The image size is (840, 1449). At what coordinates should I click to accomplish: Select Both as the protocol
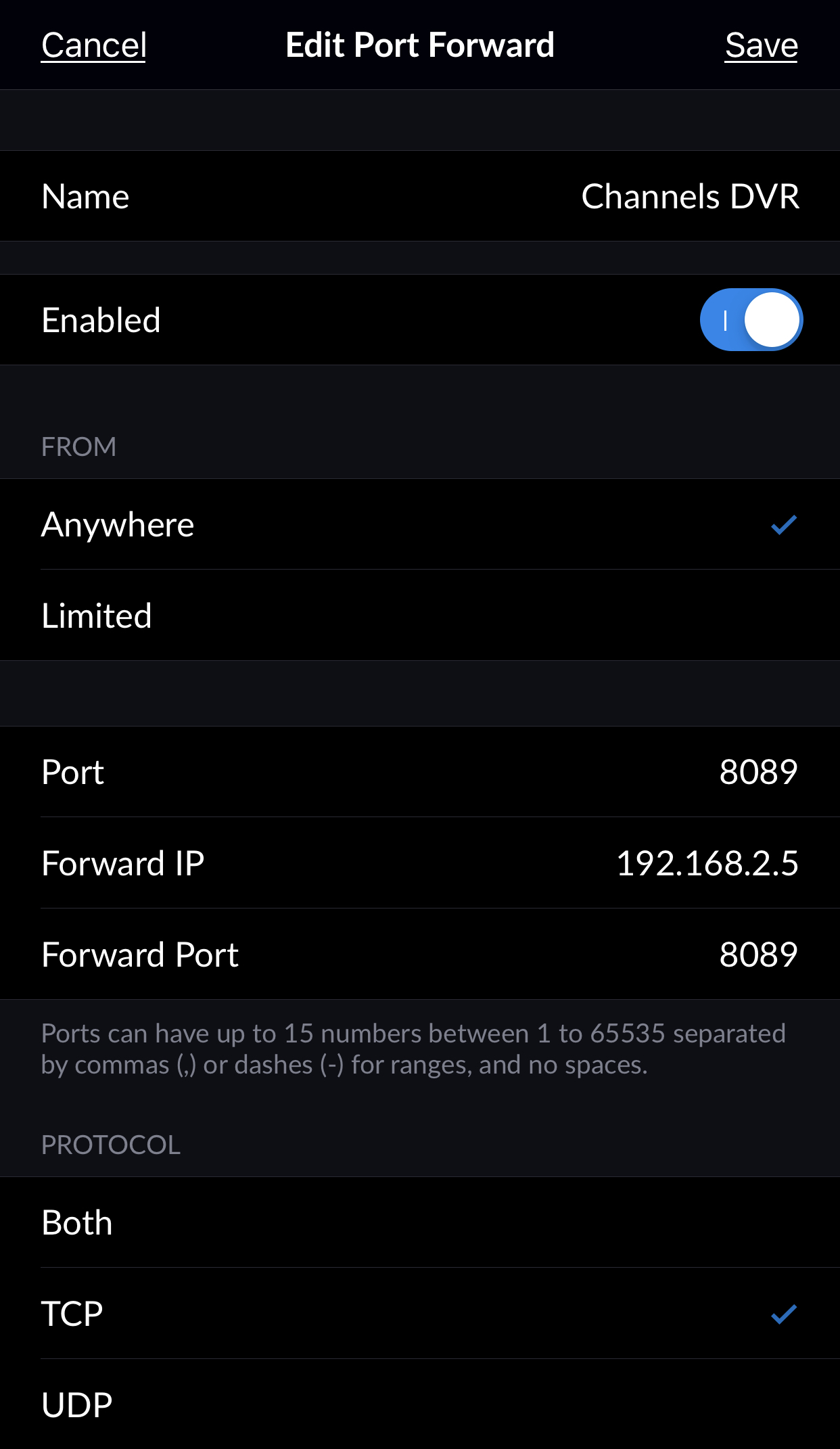point(419,1223)
